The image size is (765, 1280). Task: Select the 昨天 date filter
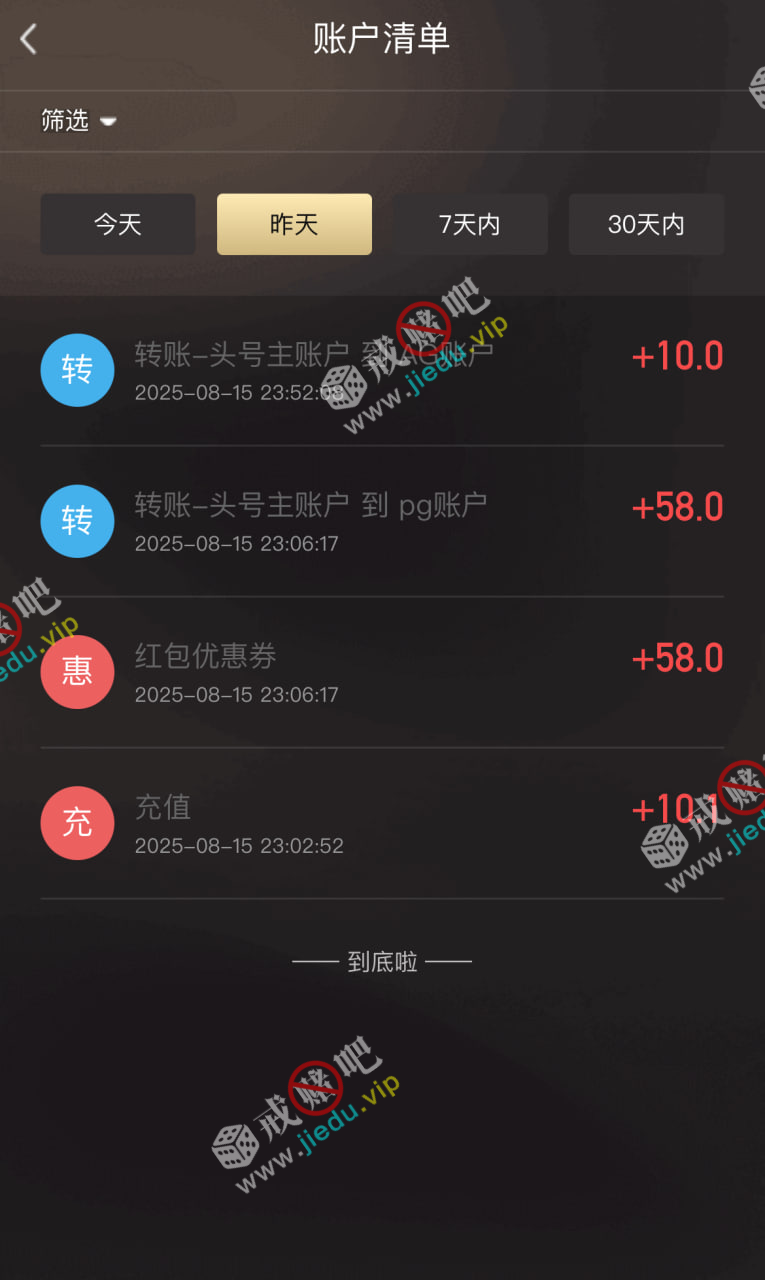click(x=294, y=224)
